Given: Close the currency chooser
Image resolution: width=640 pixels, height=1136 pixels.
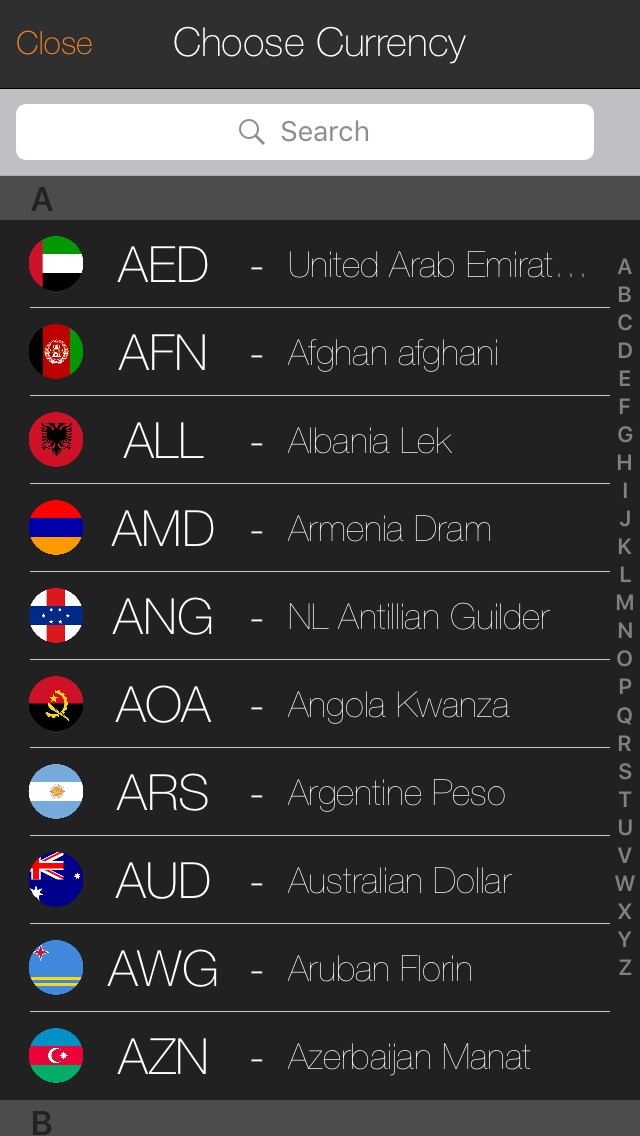Looking at the screenshot, I should [54, 43].
